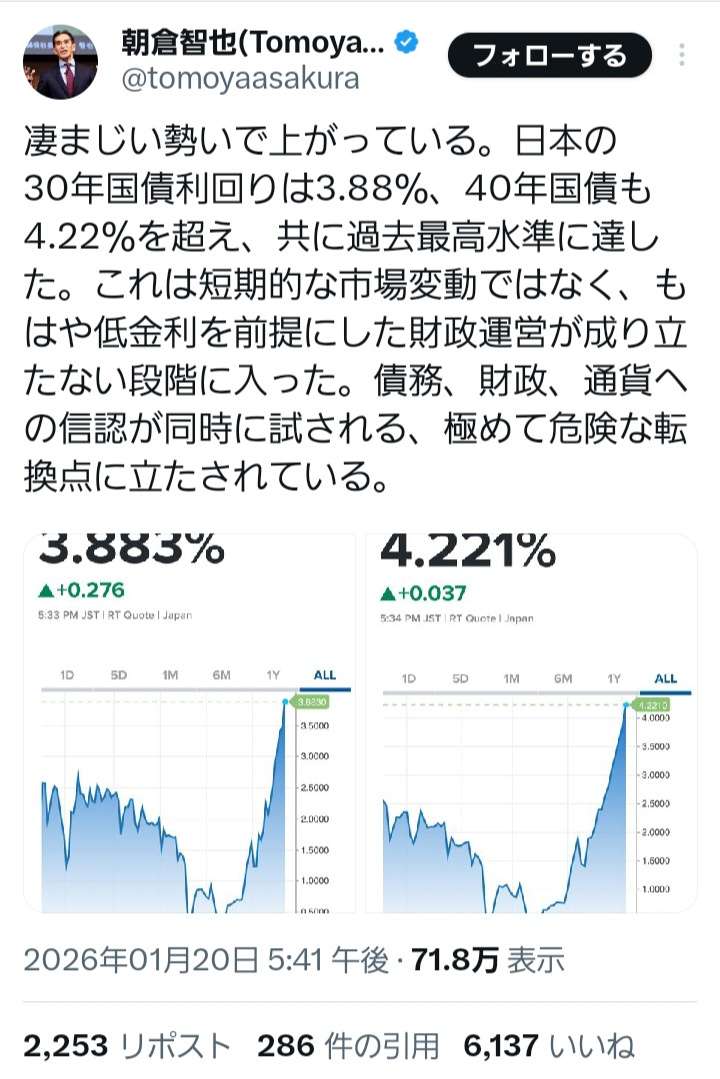View the 6,137 いいね likes list
This screenshot has width=720, height=1079.
pos(549,1046)
